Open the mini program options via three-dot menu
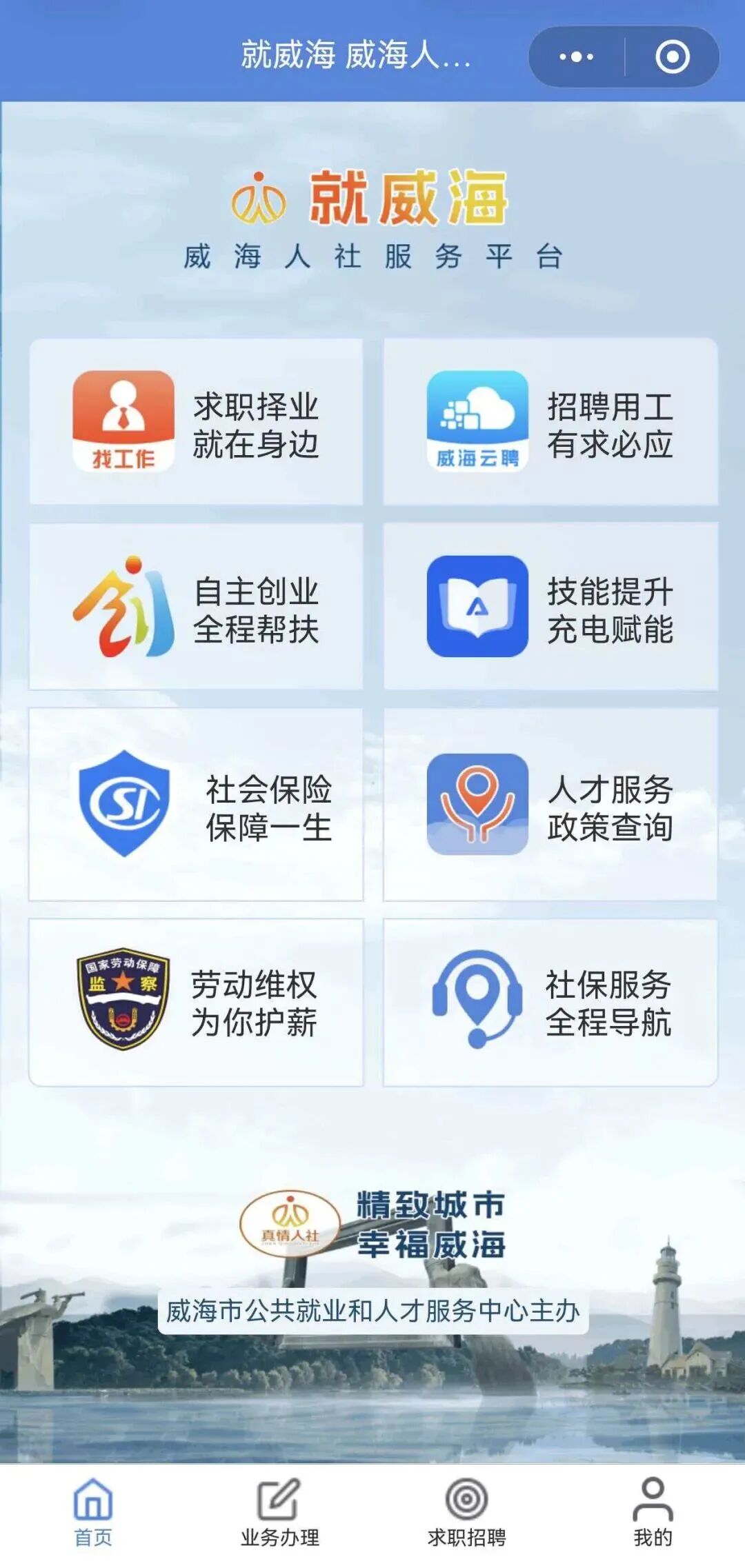 577,57
